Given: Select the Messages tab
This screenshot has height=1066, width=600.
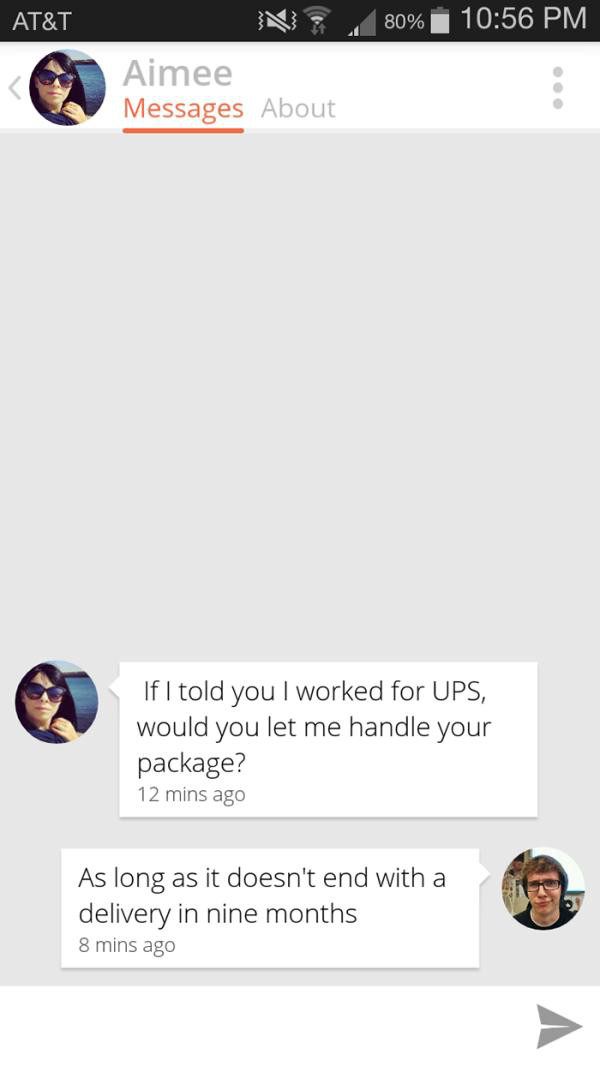Looking at the screenshot, I should click(183, 109).
